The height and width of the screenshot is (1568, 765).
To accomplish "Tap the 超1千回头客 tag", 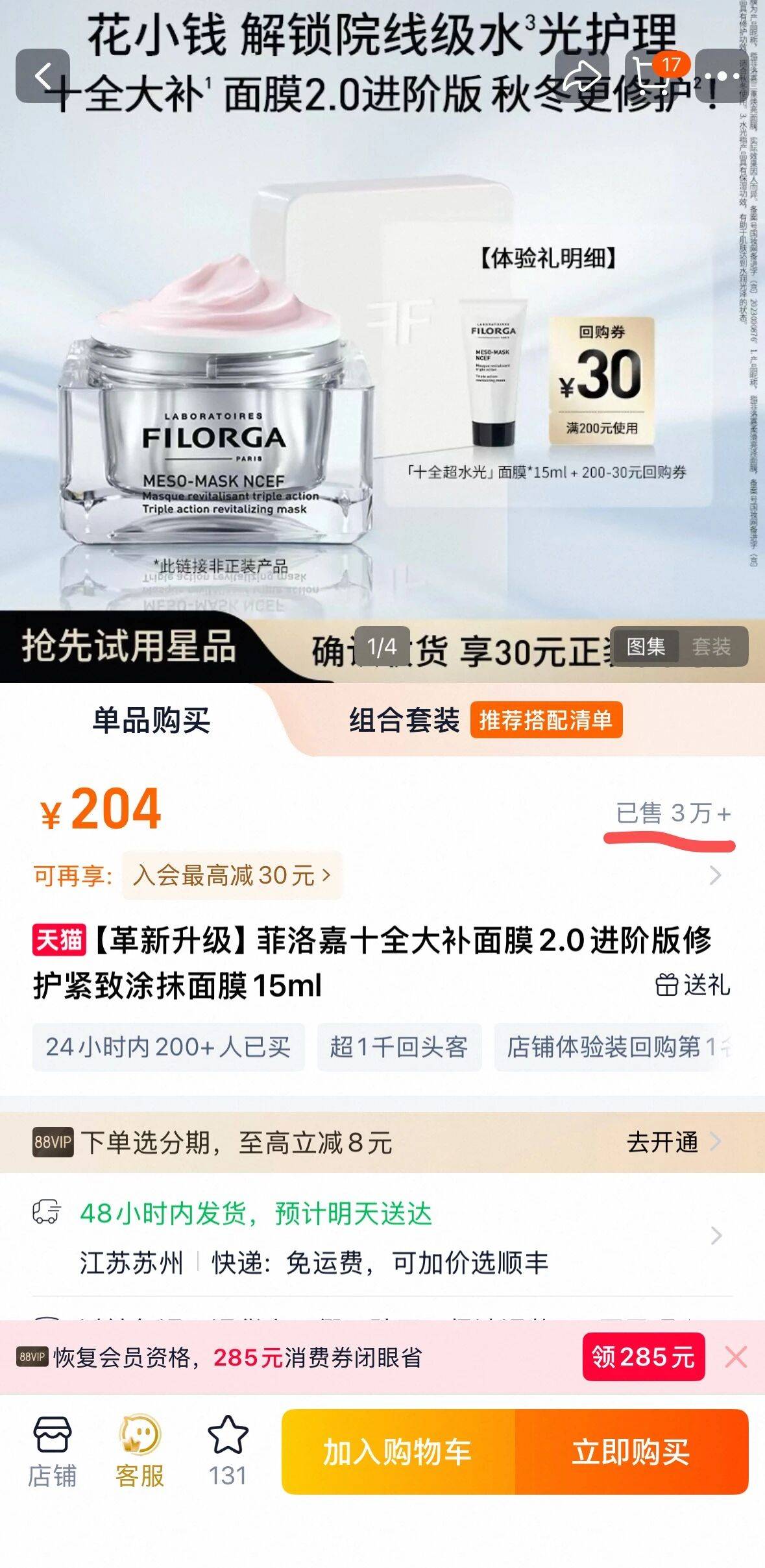I will click(398, 1047).
